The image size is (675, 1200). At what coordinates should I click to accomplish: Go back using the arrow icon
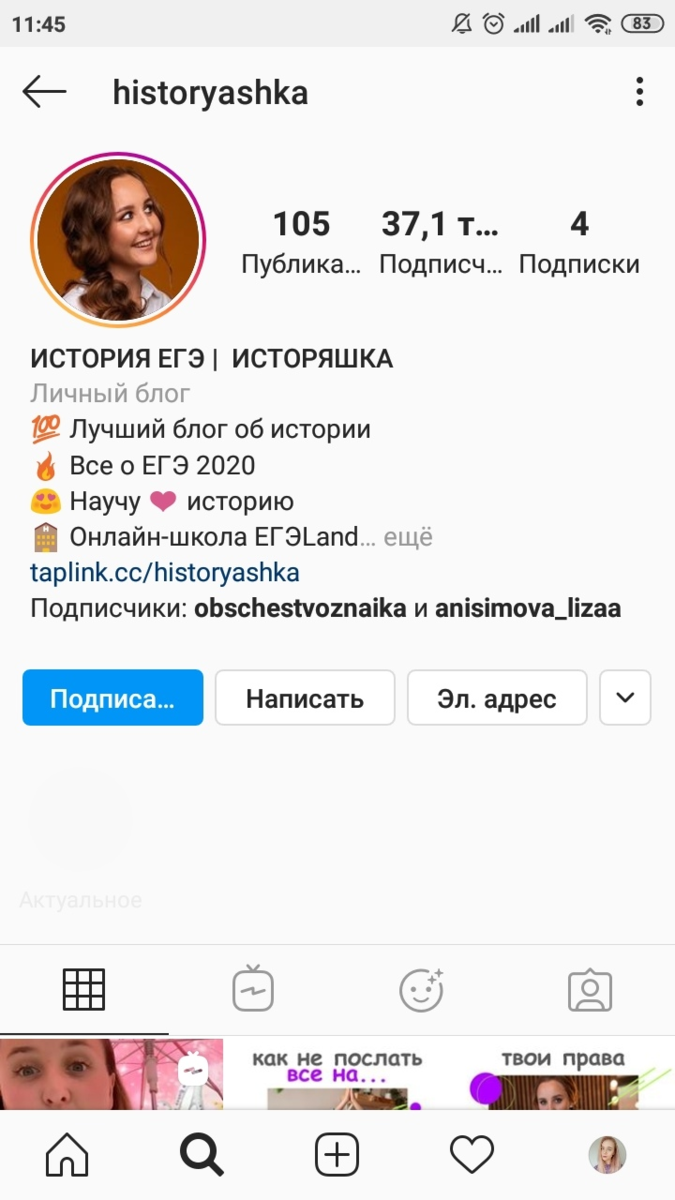point(44,93)
